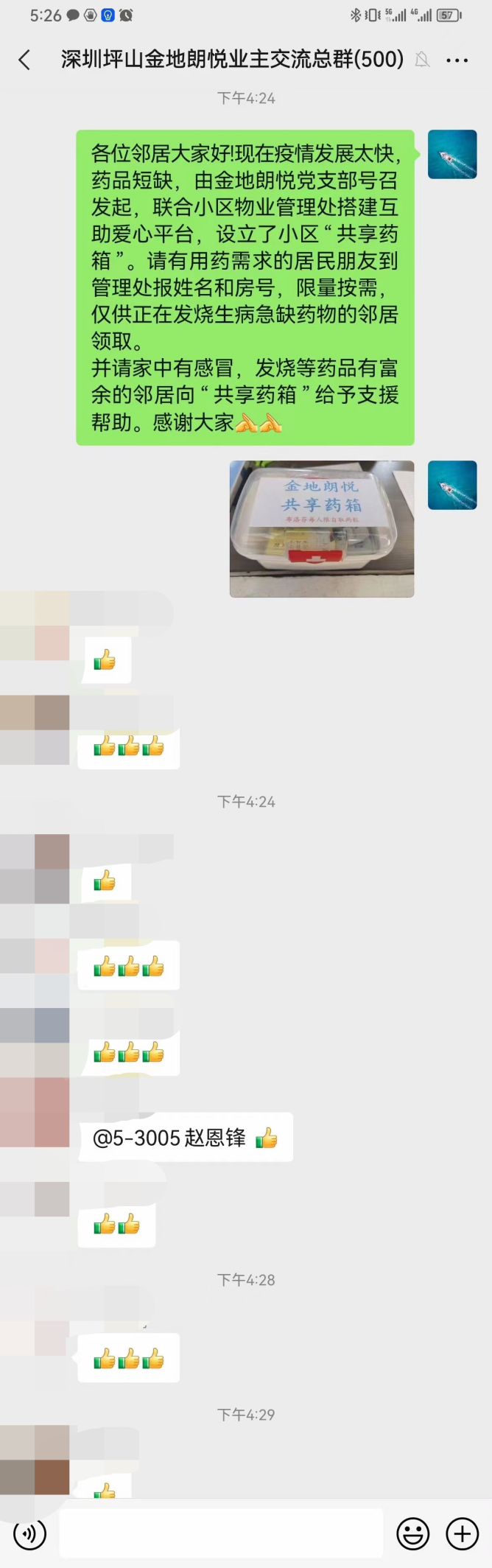The height and width of the screenshot is (1568, 492).
Task: Go back from the group chat
Action: pos(24,60)
